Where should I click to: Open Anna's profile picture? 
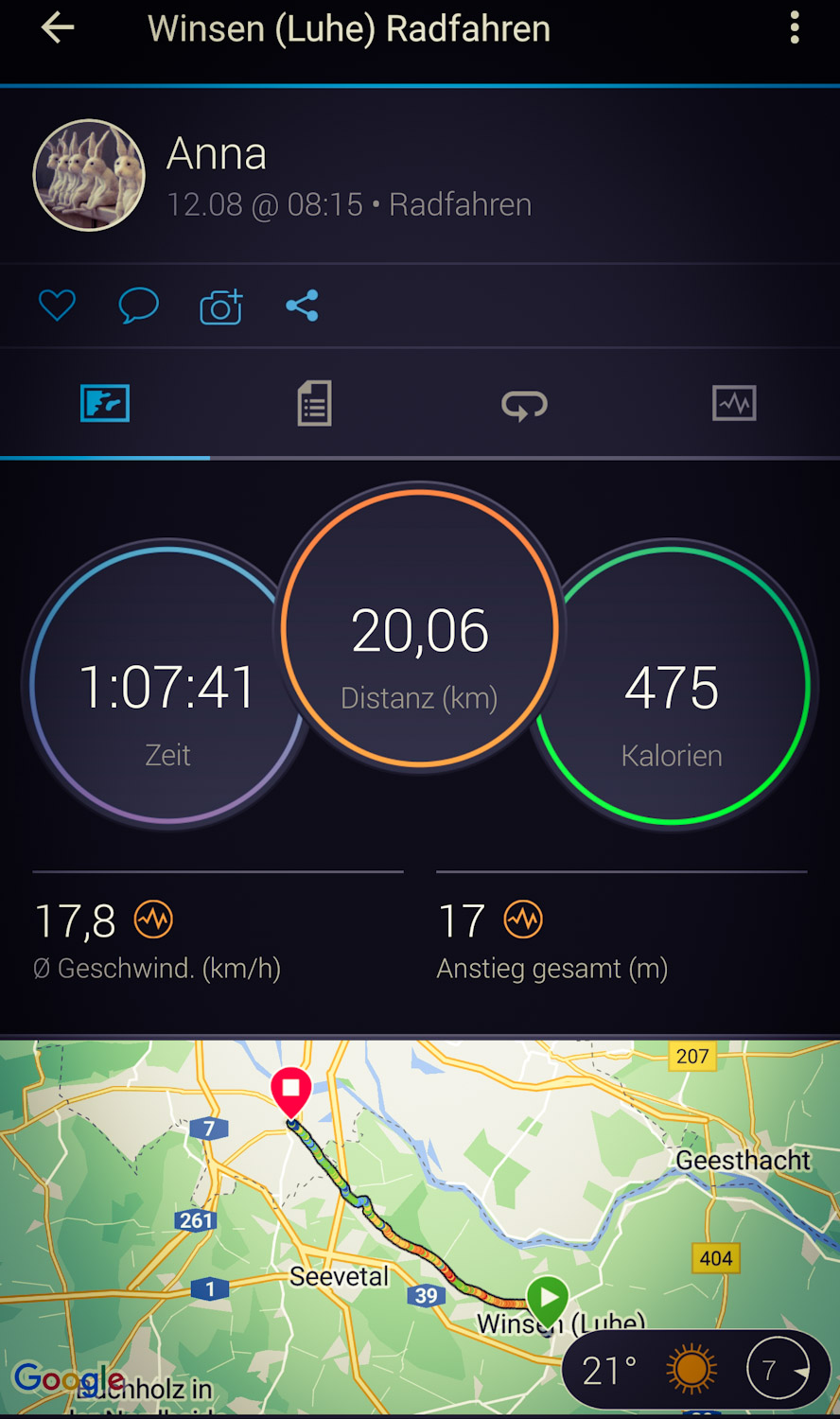coord(89,175)
